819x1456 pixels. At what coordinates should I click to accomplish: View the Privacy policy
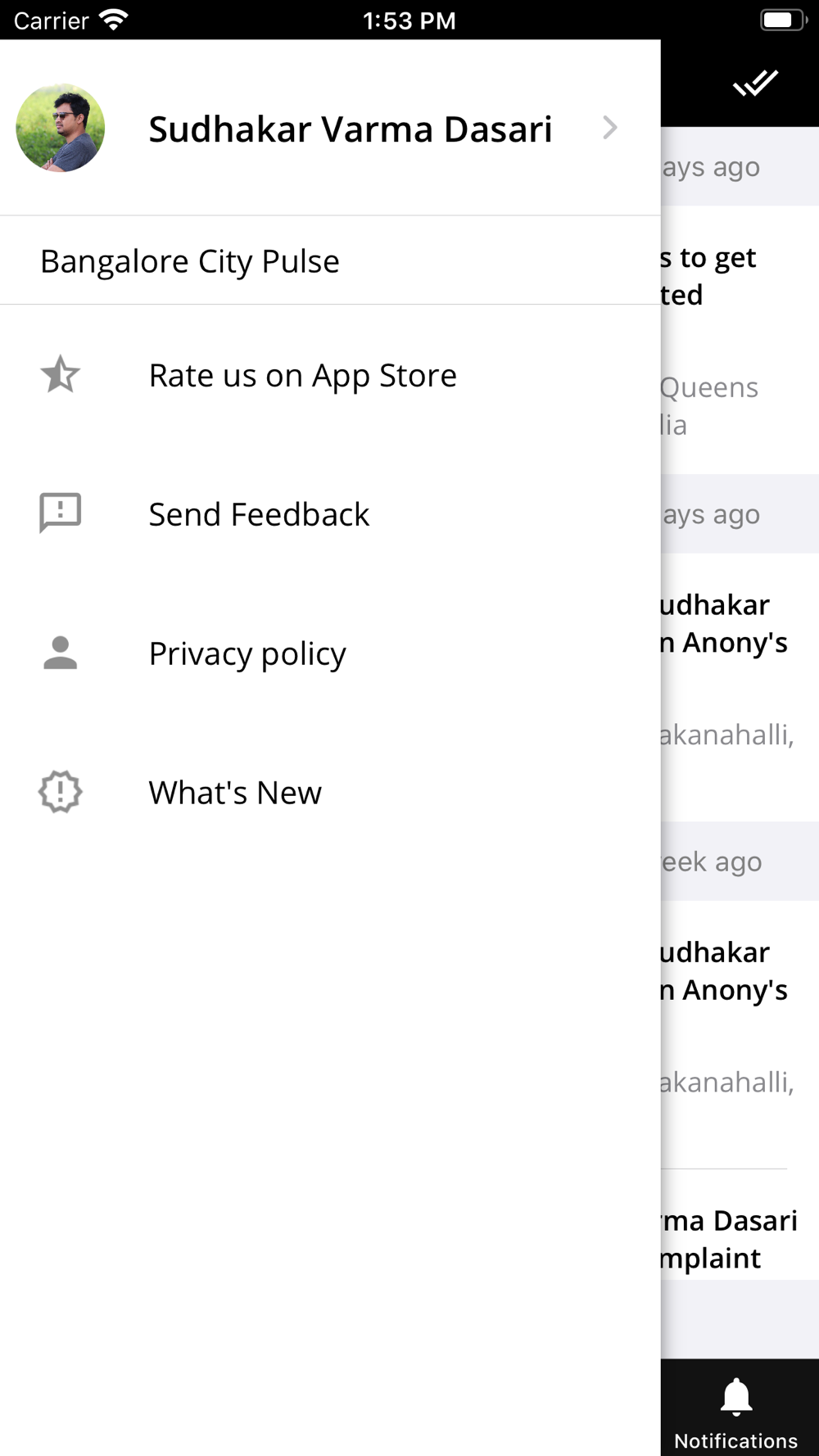point(247,653)
